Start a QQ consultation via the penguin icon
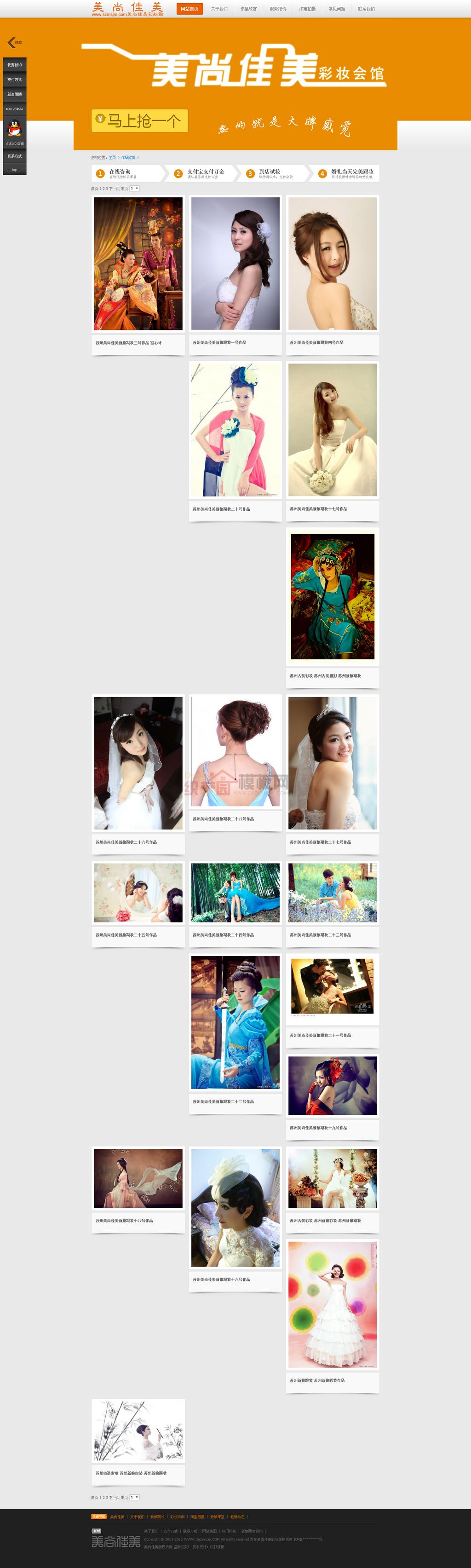 point(15,130)
